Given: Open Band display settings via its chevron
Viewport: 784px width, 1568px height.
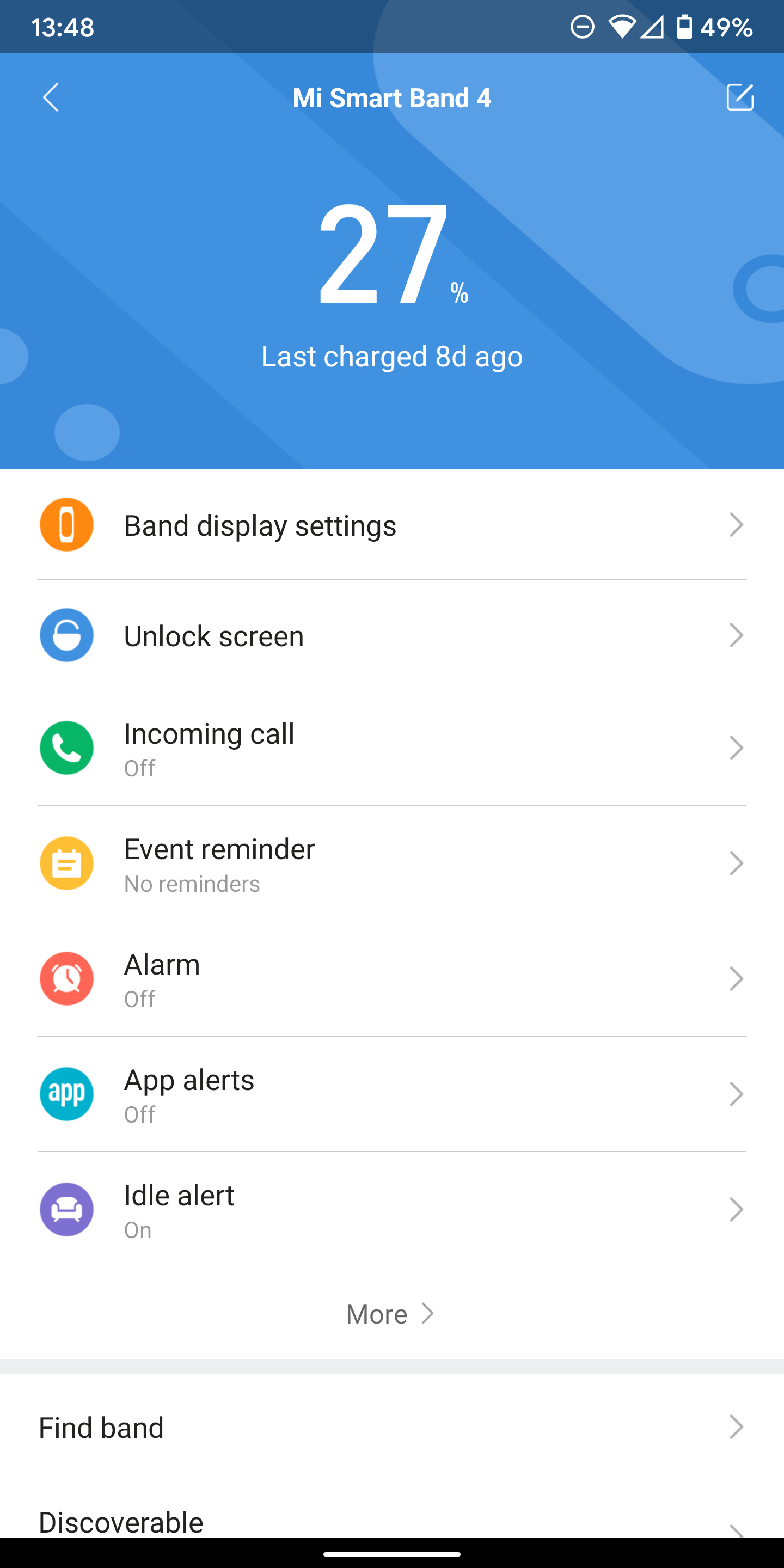Looking at the screenshot, I should pos(737,525).
